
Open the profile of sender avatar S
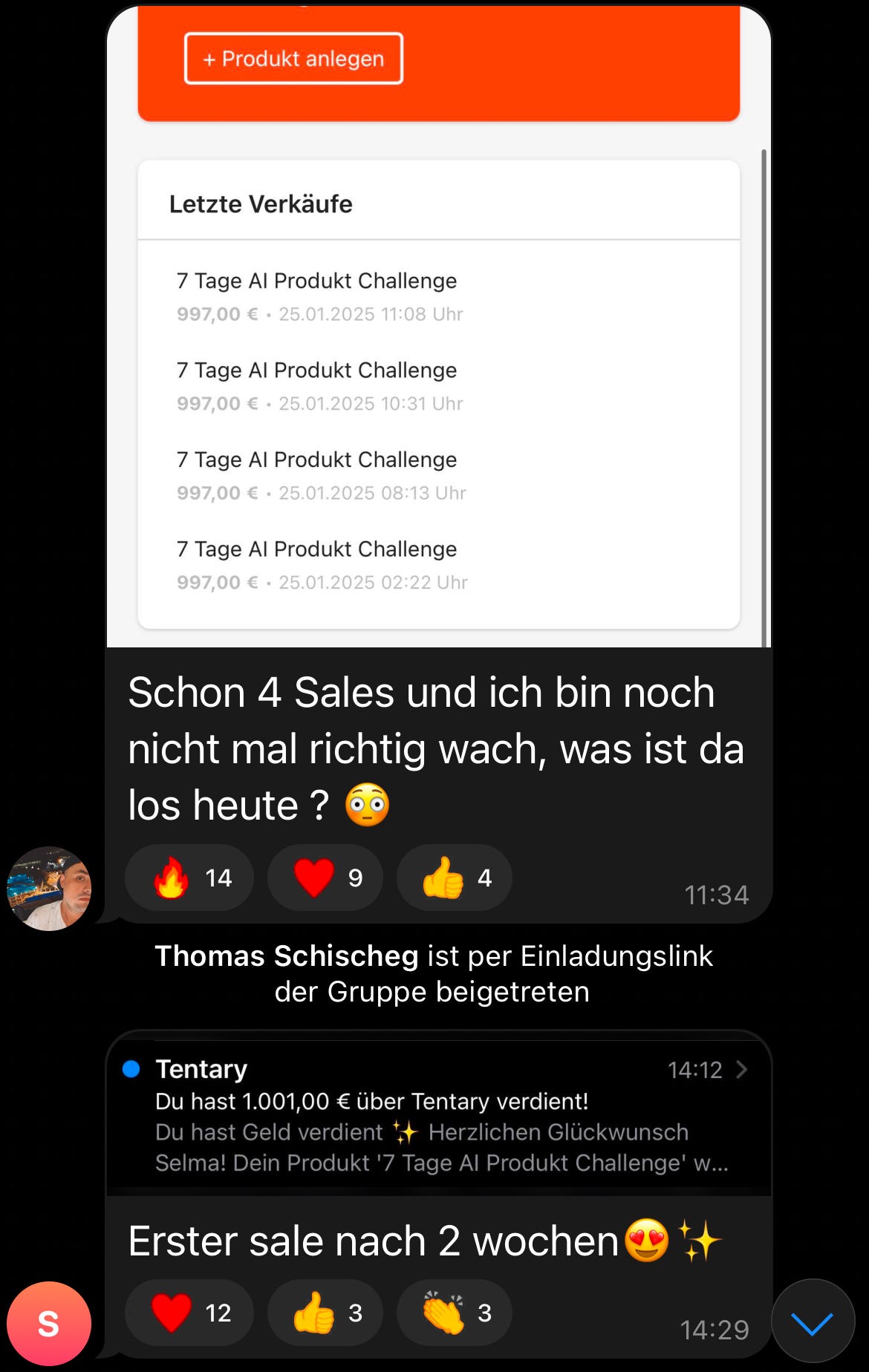[49, 1324]
